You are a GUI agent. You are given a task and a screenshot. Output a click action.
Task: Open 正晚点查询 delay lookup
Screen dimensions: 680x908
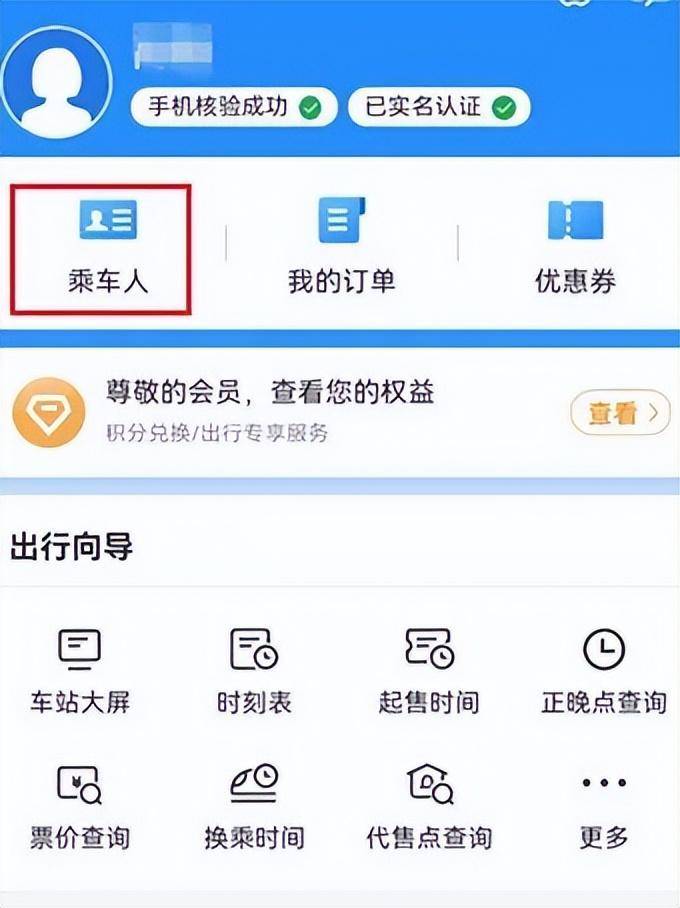click(603, 670)
